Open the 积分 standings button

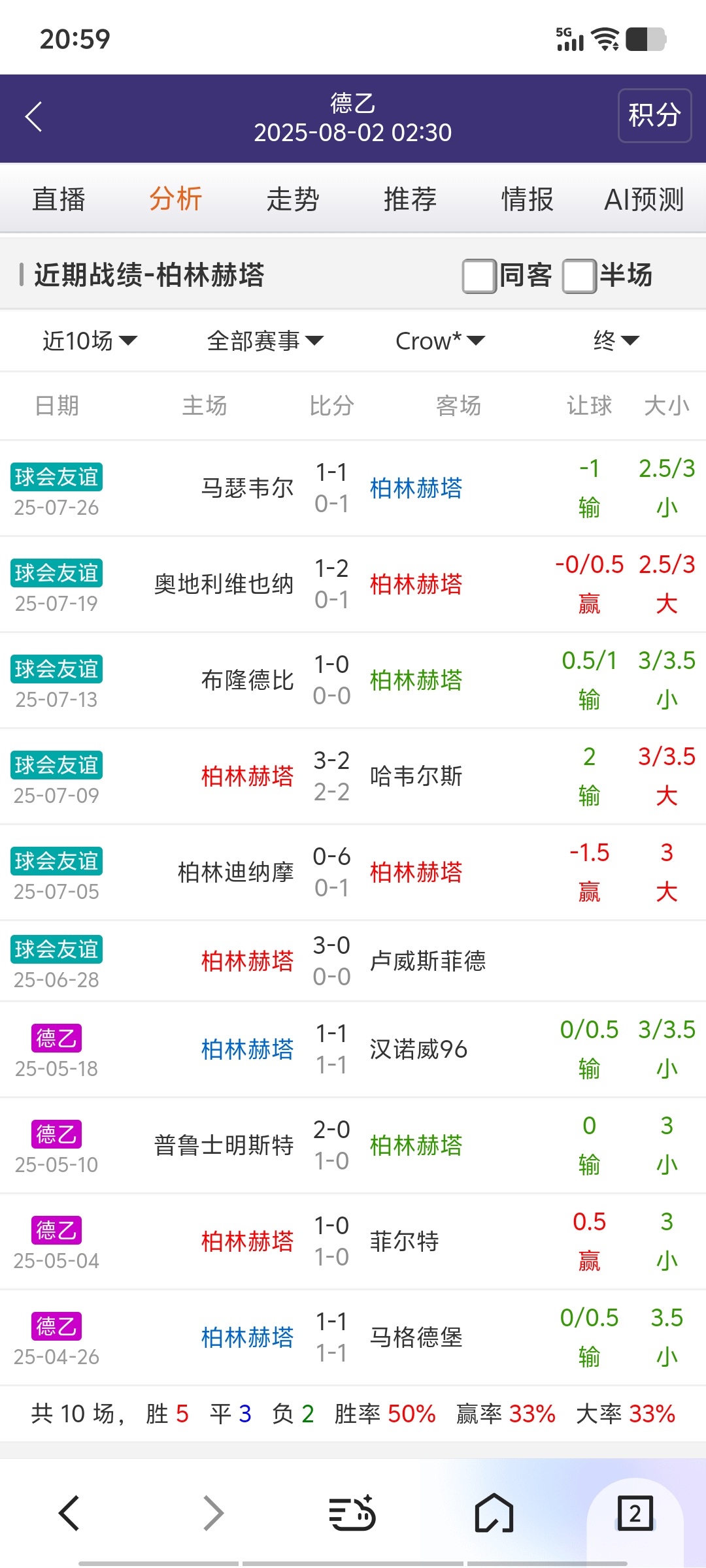pos(654,116)
